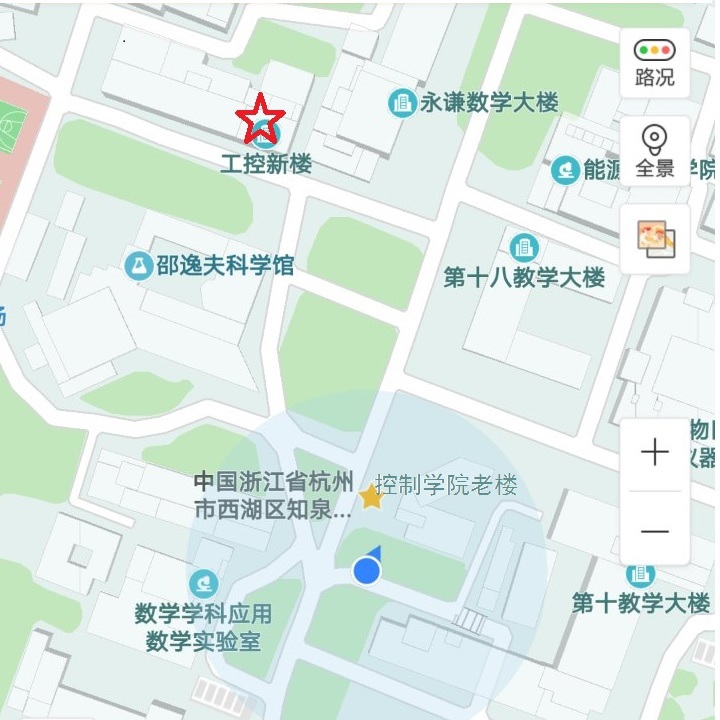Screen dimensions: 720x720
Task: Tap the blue current location dot
Action: coord(367,570)
